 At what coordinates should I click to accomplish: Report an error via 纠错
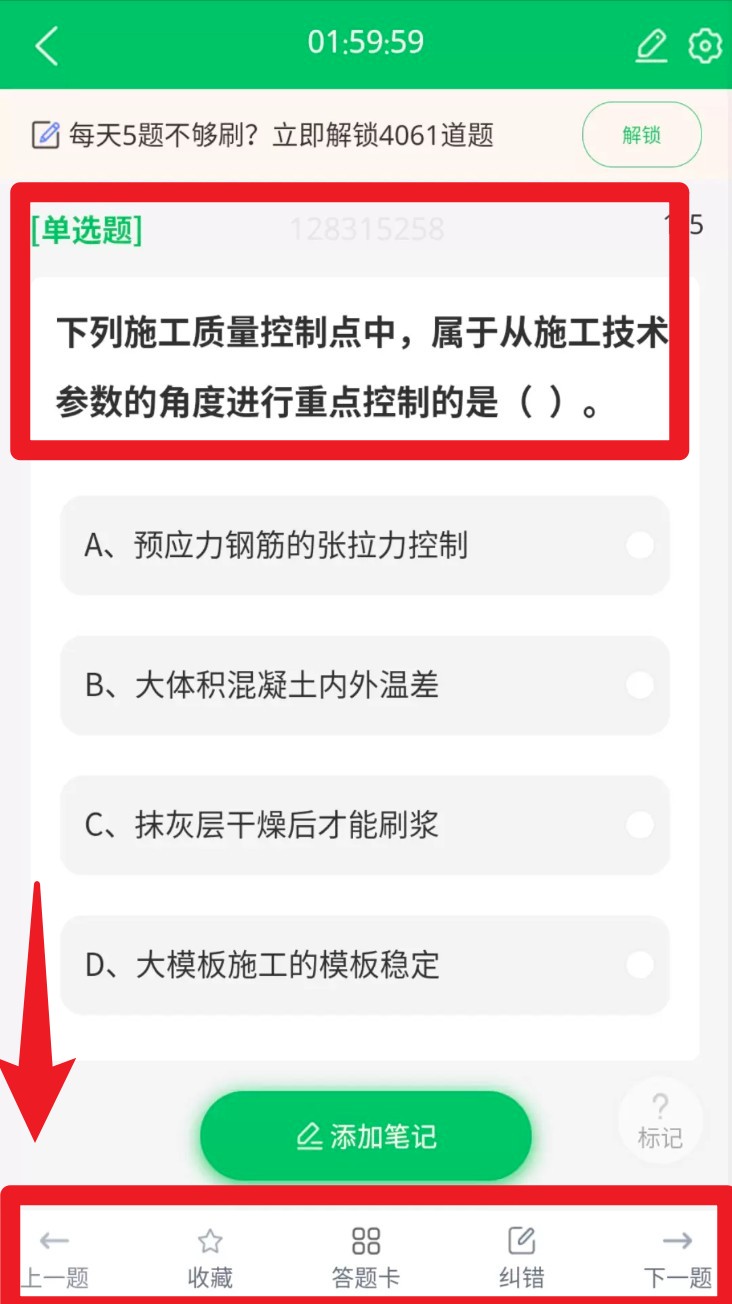tap(522, 1257)
